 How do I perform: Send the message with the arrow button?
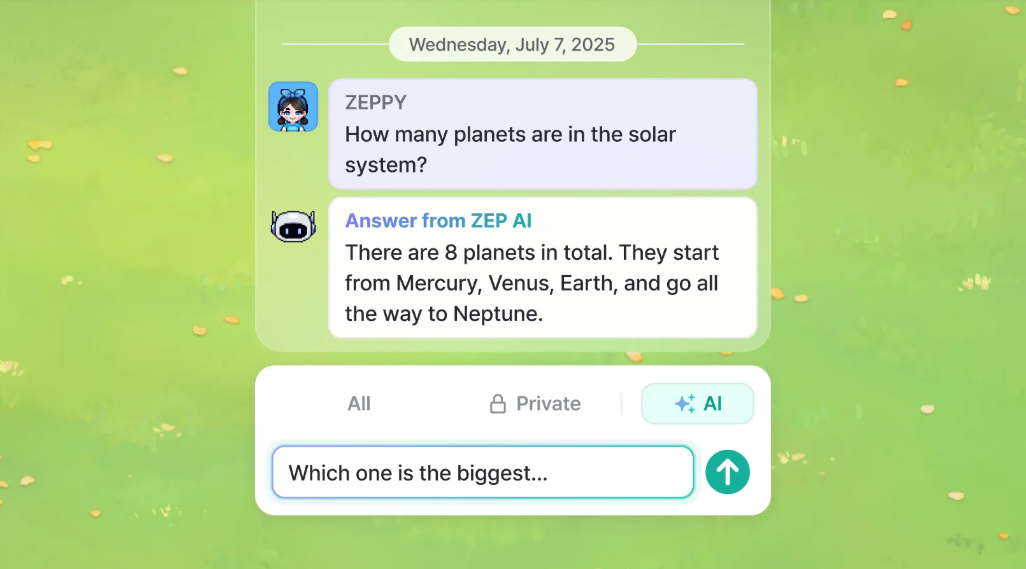pyautogui.click(x=727, y=472)
